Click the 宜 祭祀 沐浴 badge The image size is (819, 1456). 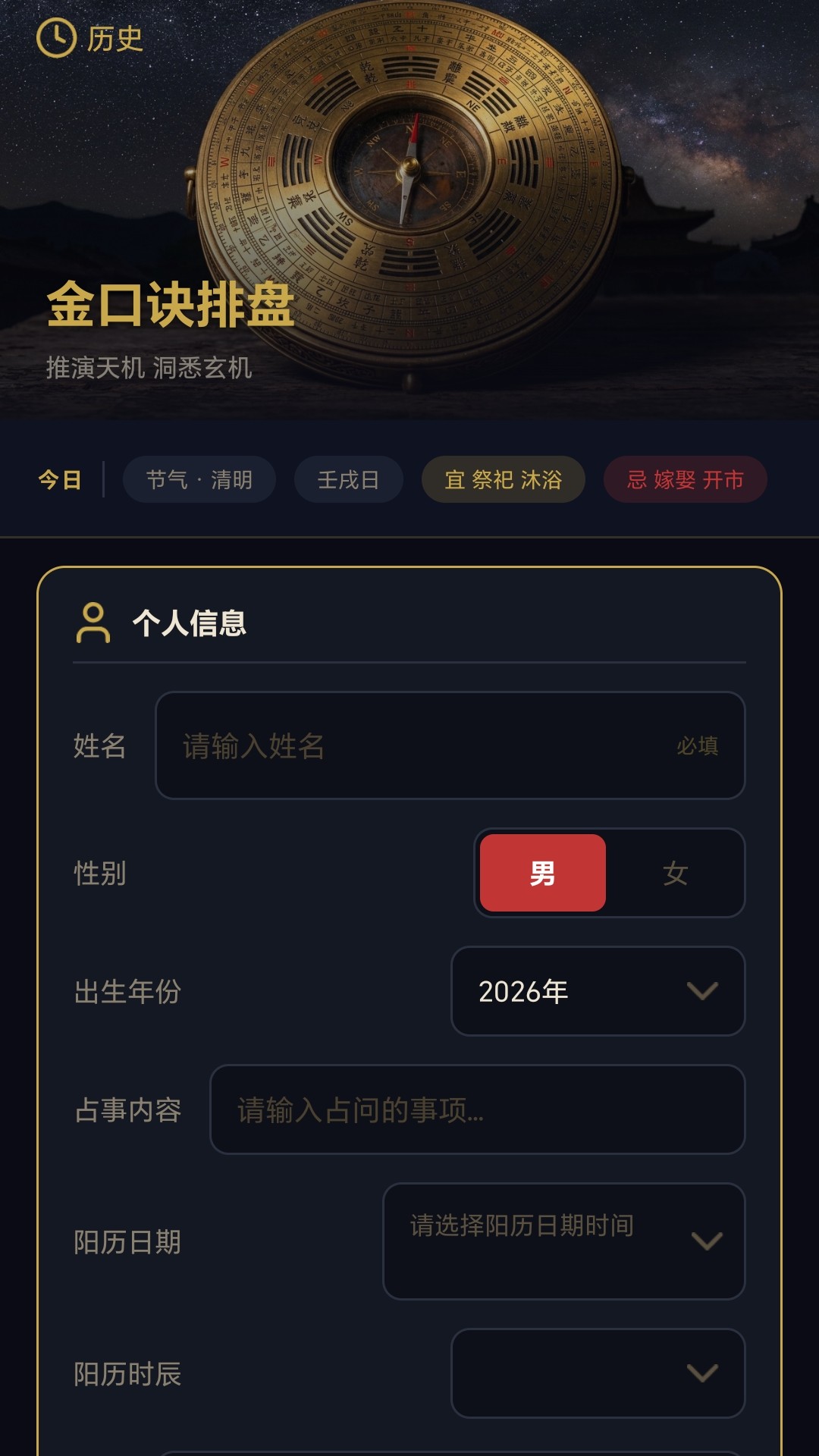click(504, 479)
